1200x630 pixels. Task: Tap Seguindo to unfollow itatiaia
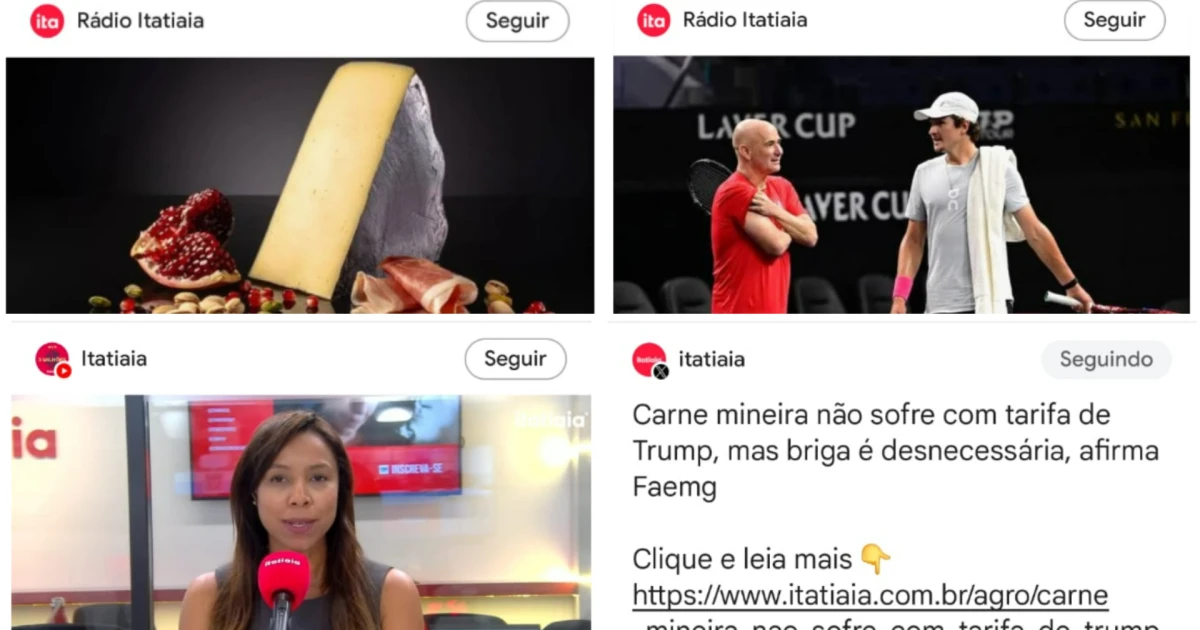coord(1106,359)
